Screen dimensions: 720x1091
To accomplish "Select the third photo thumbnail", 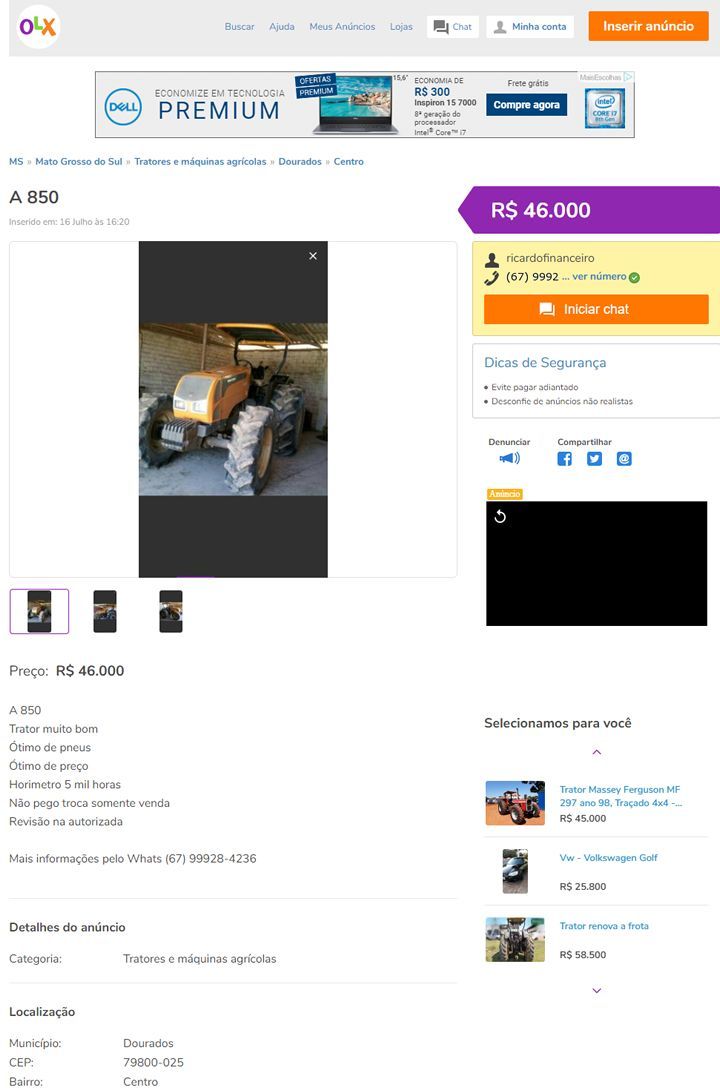I will pyautogui.click(x=170, y=612).
